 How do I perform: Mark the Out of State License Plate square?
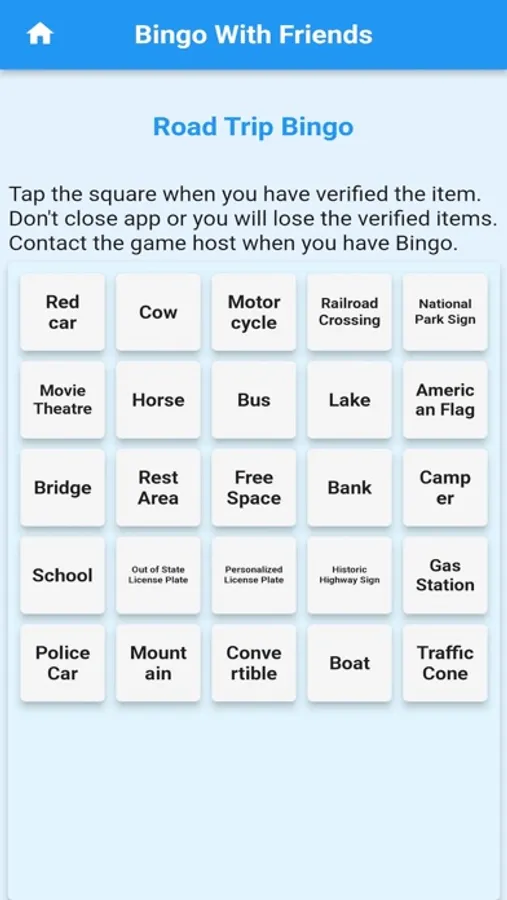pyautogui.click(x=158, y=575)
